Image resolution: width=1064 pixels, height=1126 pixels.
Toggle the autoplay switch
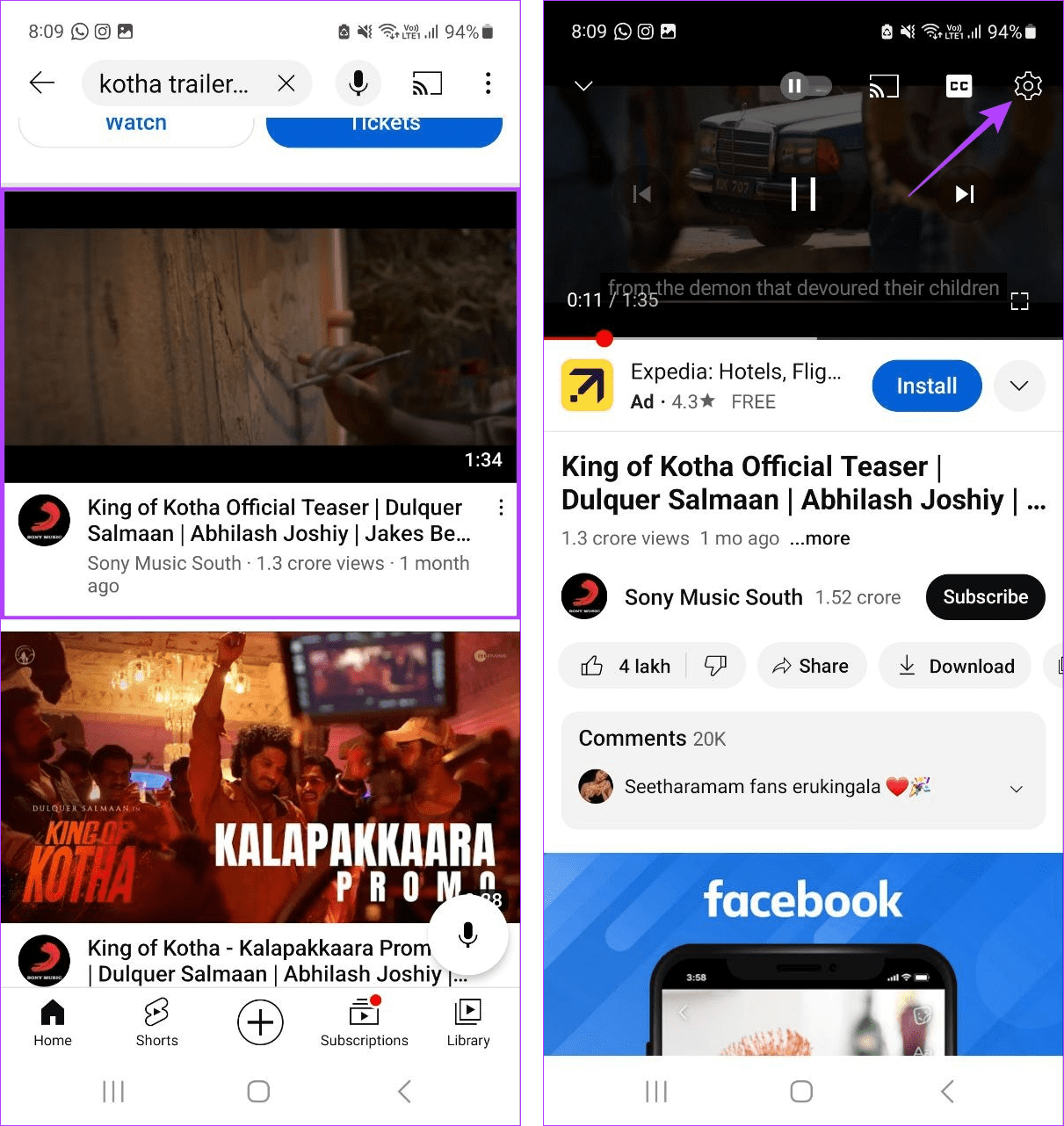(x=805, y=86)
